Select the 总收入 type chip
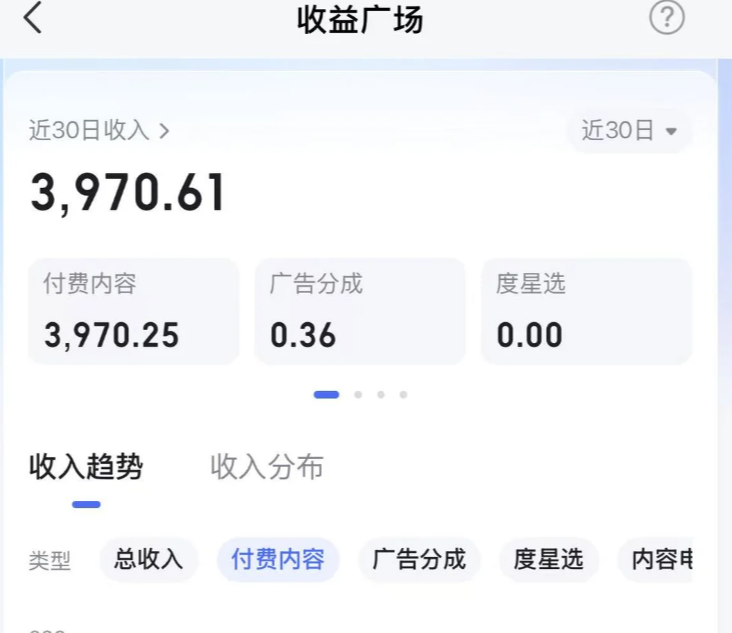Viewport: 732px width, 633px height. click(x=149, y=559)
